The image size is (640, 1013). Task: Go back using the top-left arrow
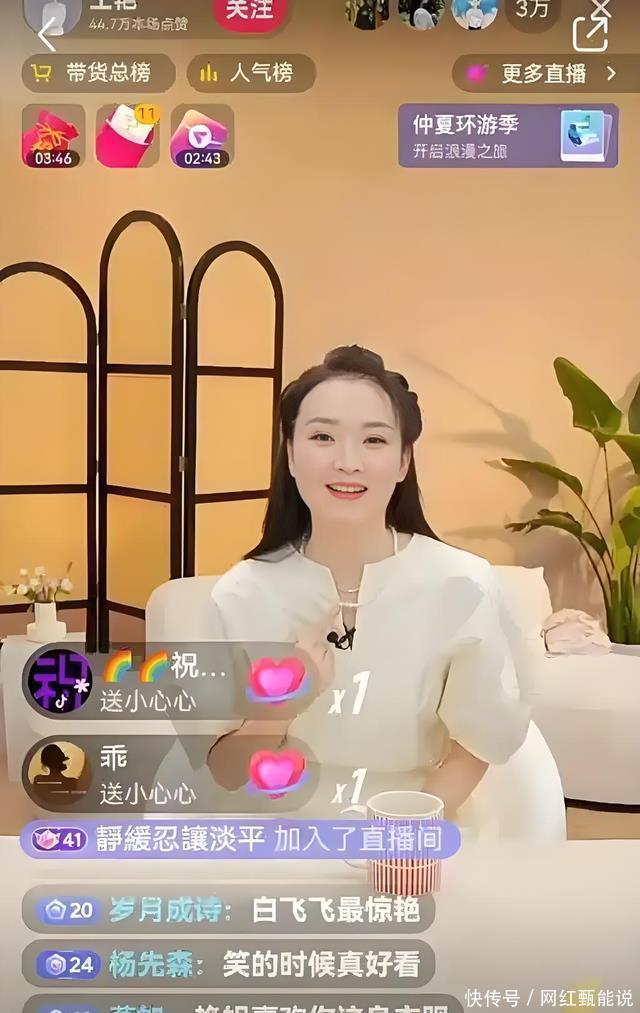[46, 35]
